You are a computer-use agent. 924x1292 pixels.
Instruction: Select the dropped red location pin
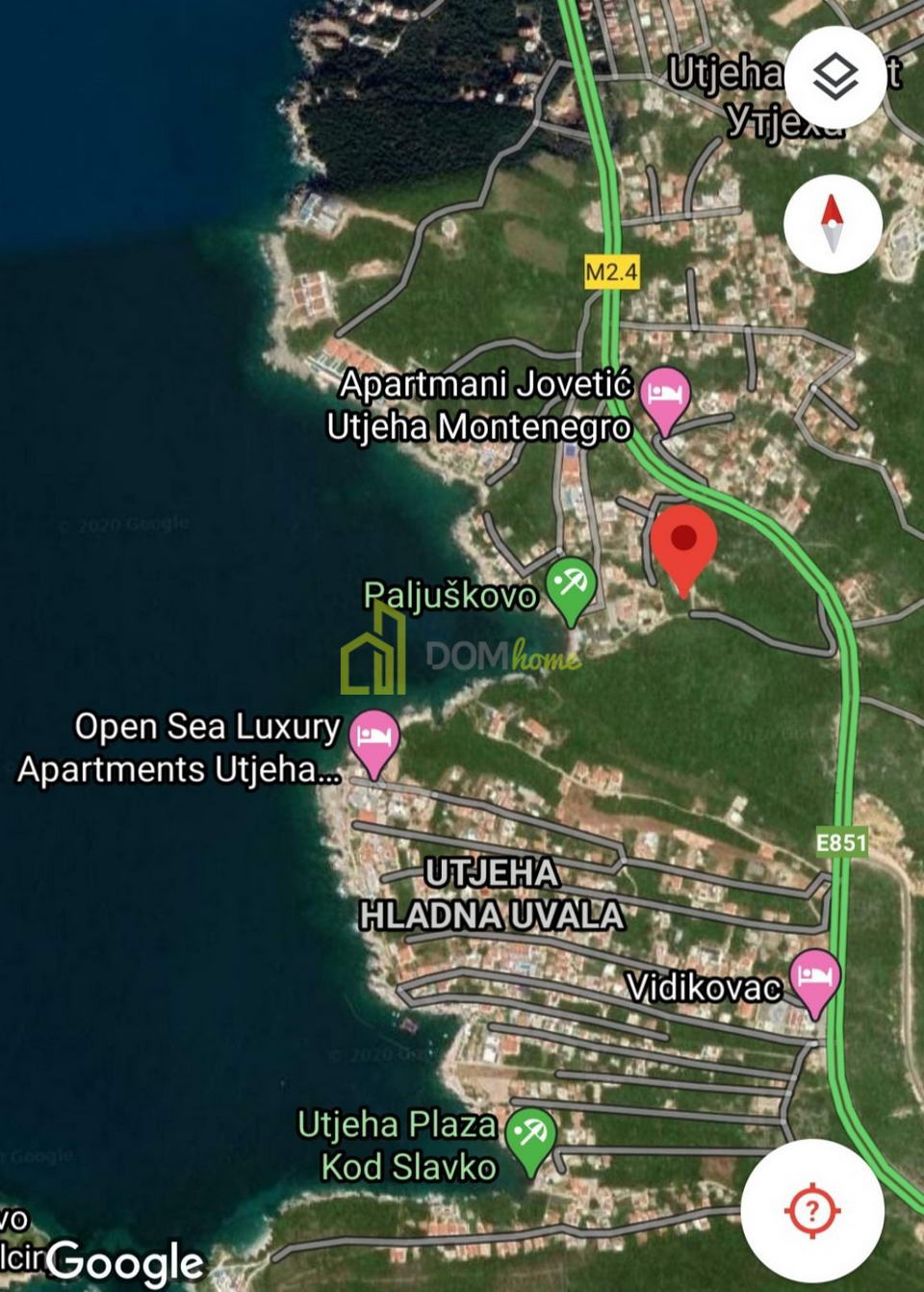point(683,544)
